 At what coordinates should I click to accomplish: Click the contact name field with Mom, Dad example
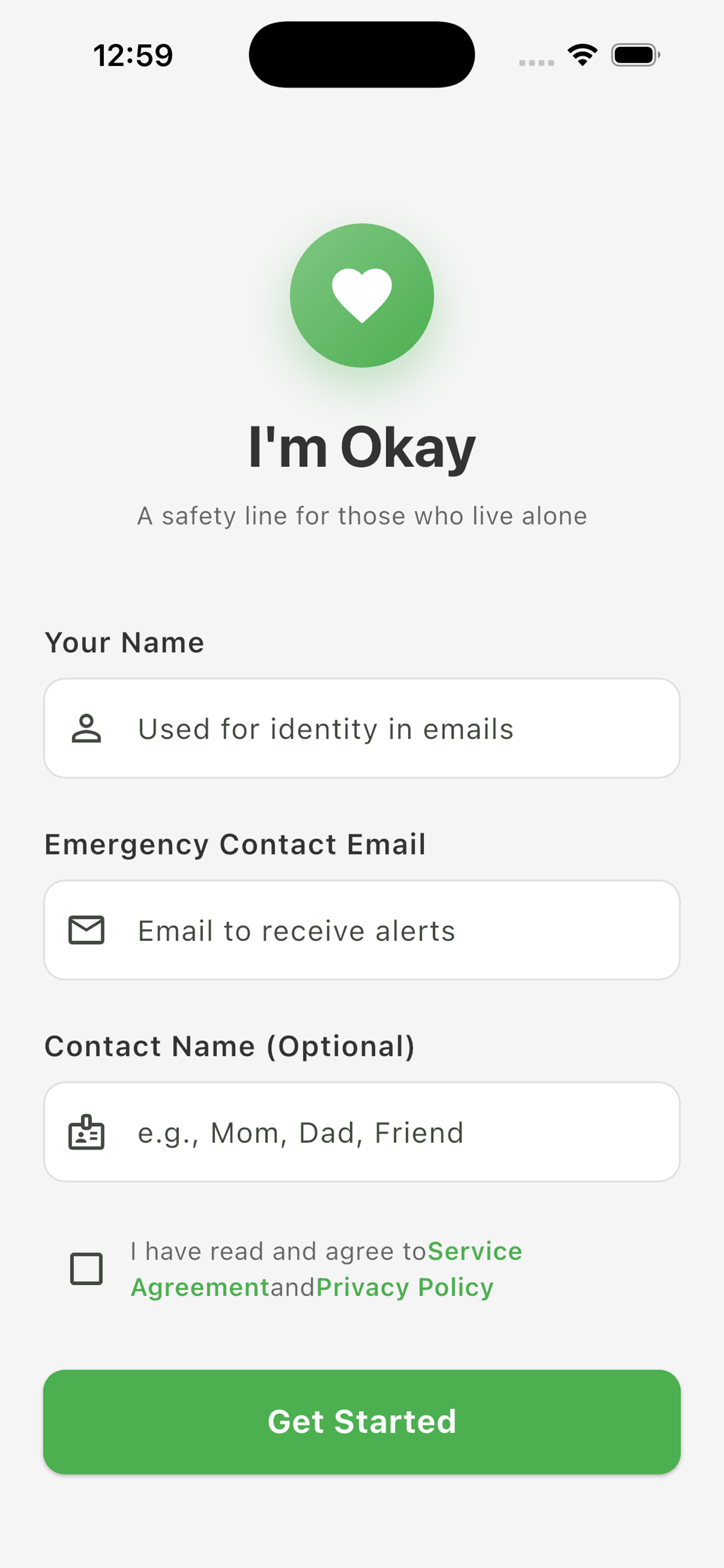click(362, 1132)
